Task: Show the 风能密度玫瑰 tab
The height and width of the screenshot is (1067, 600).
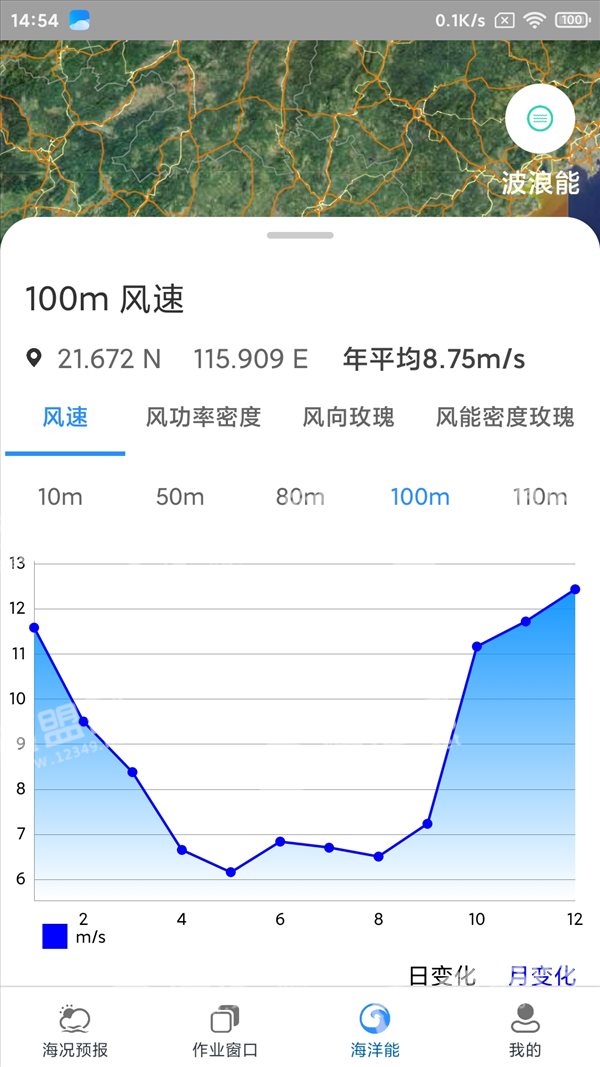Action: pos(505,417)
